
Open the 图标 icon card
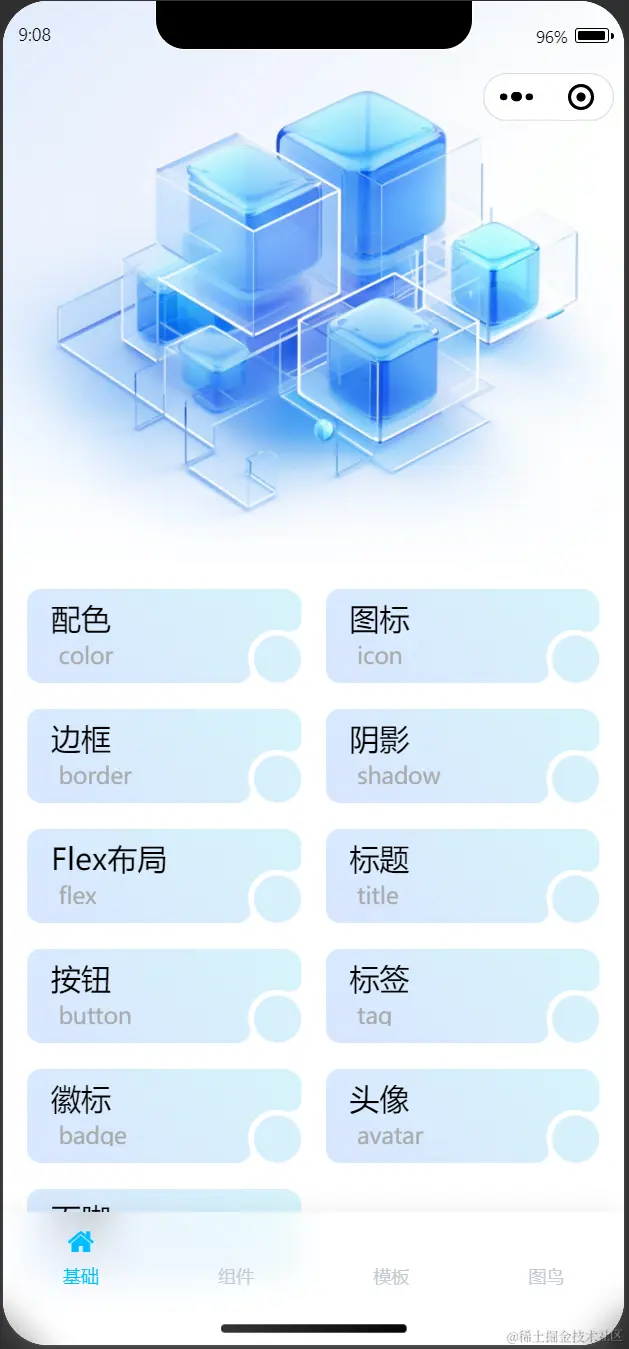point(450,636)
